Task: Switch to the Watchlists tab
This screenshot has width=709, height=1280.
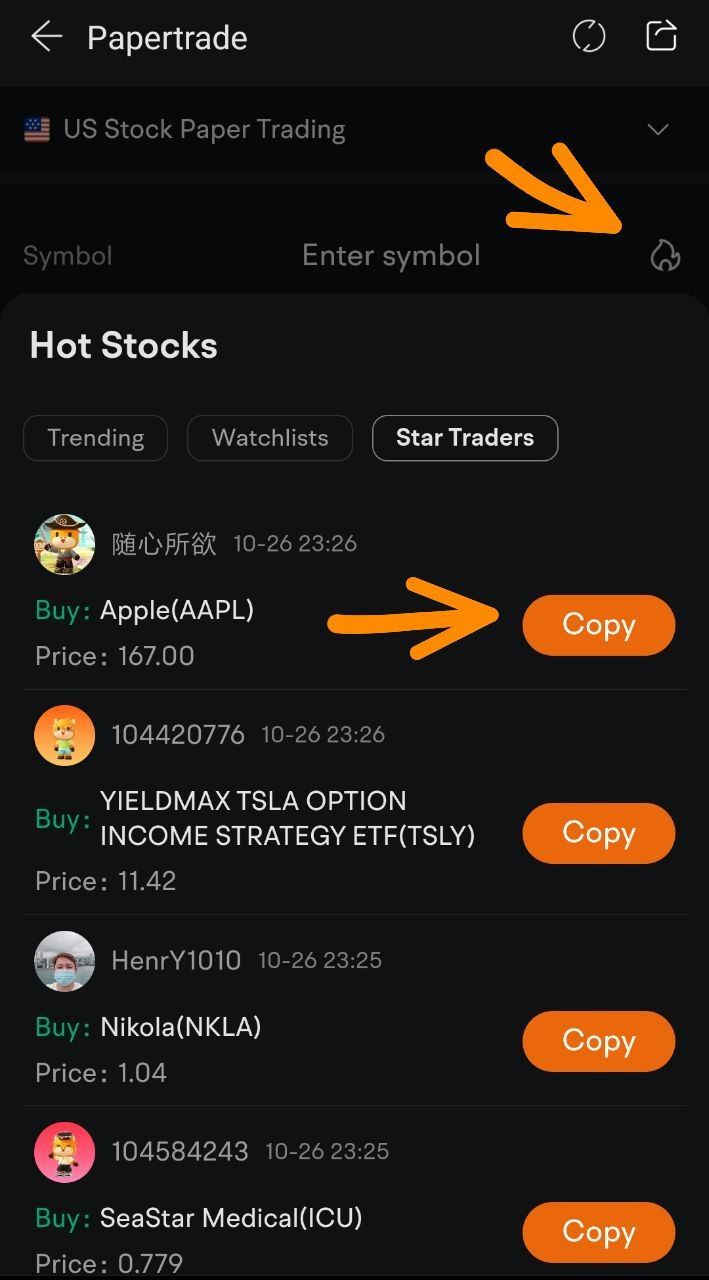Action: point(270,438)
